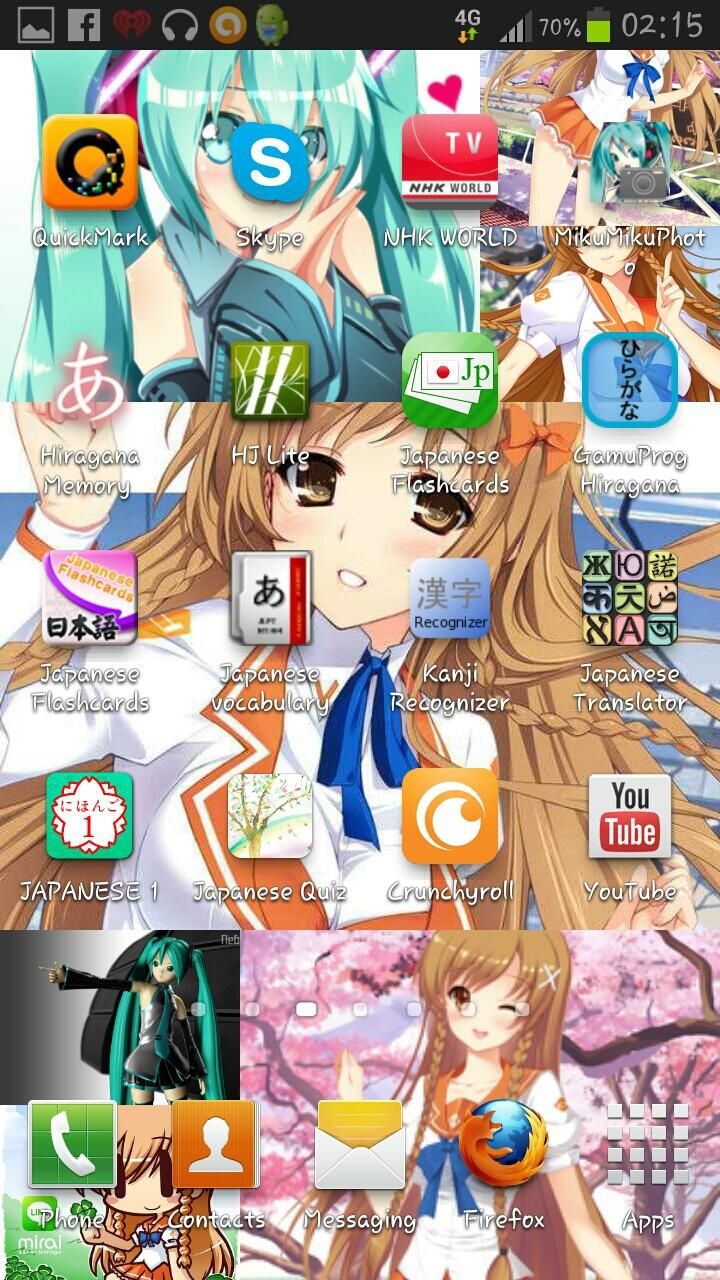This screenshot has width=720, height=1280.
Task: Open Messaging
Action: pos(360,1145)
